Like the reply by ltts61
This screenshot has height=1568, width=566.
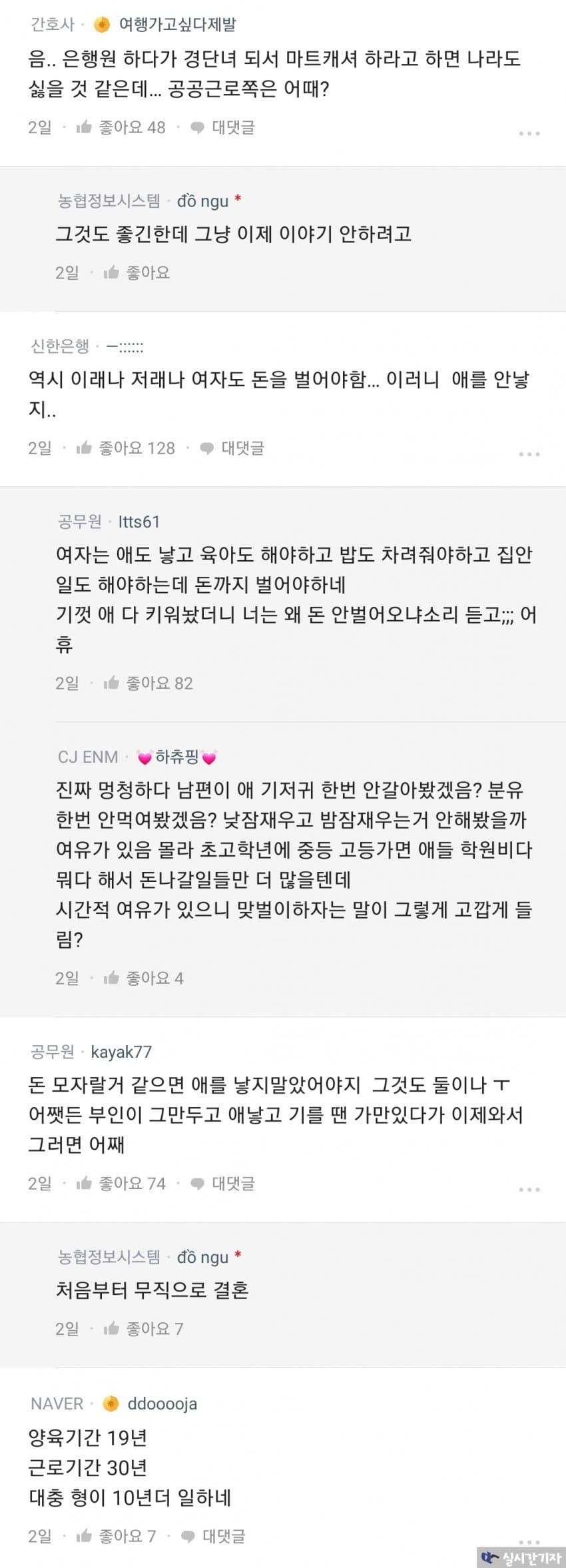point(148,683)
